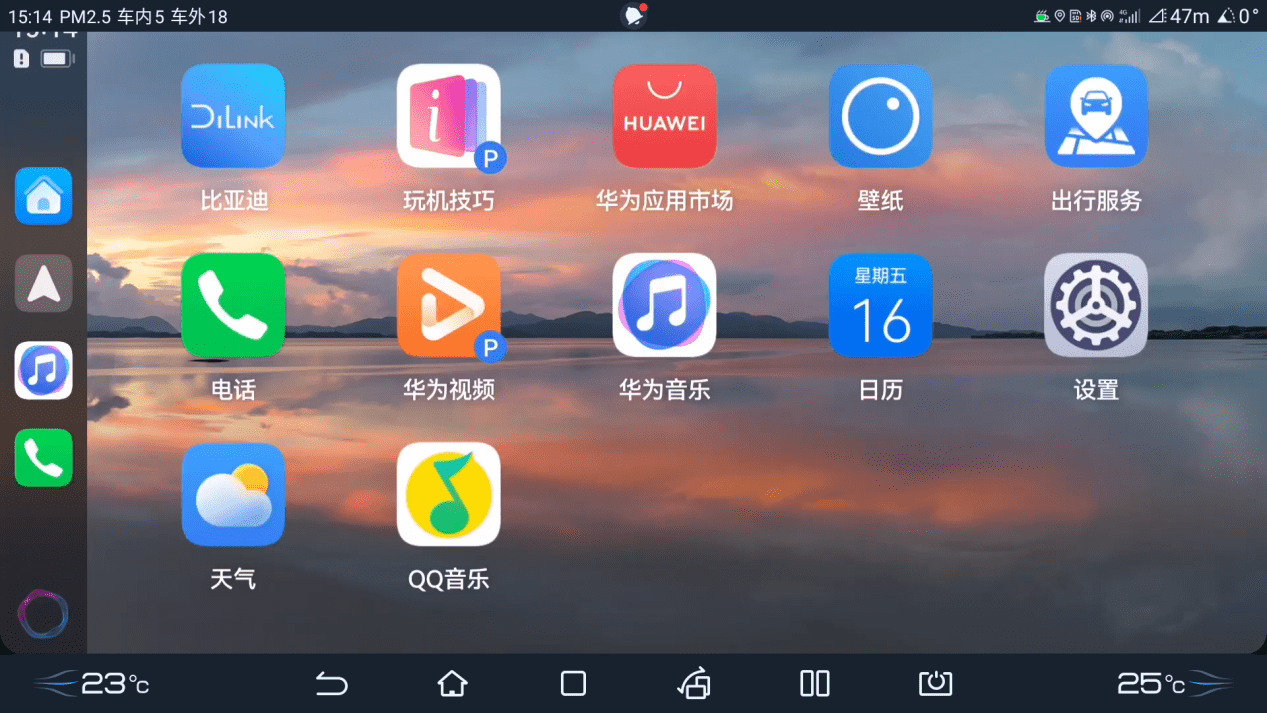The width and height of the screenshot is (1267, 713).
Task: Open split-screen from the bottom bar
Action: coord(815,683)
